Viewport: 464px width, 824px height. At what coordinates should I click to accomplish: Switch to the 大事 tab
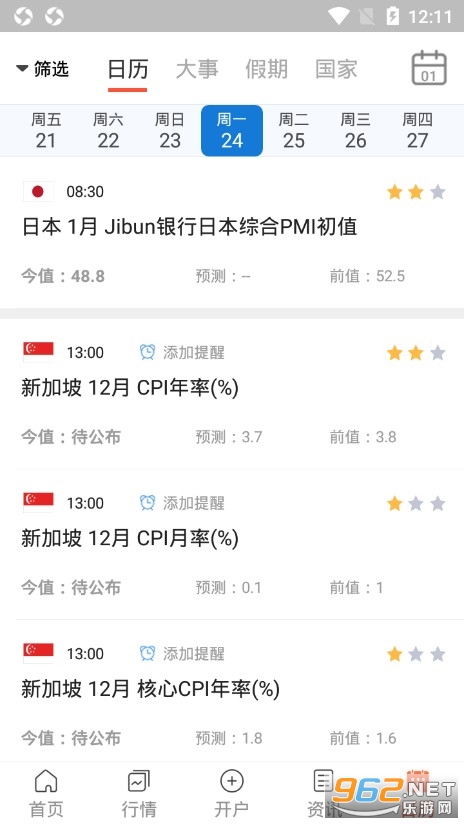click(x=197, y=69)
